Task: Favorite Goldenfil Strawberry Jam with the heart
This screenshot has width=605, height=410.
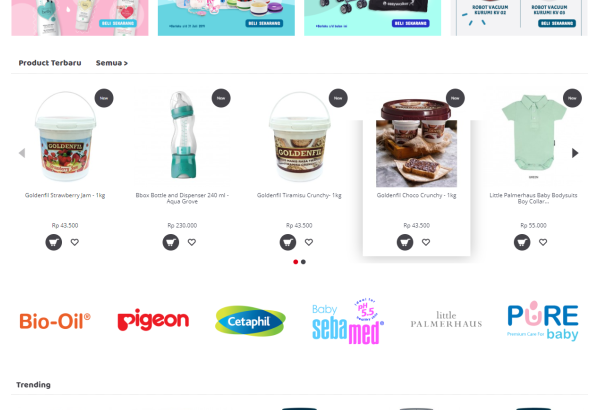Action: pyautogui.click(x=75, y=242)
